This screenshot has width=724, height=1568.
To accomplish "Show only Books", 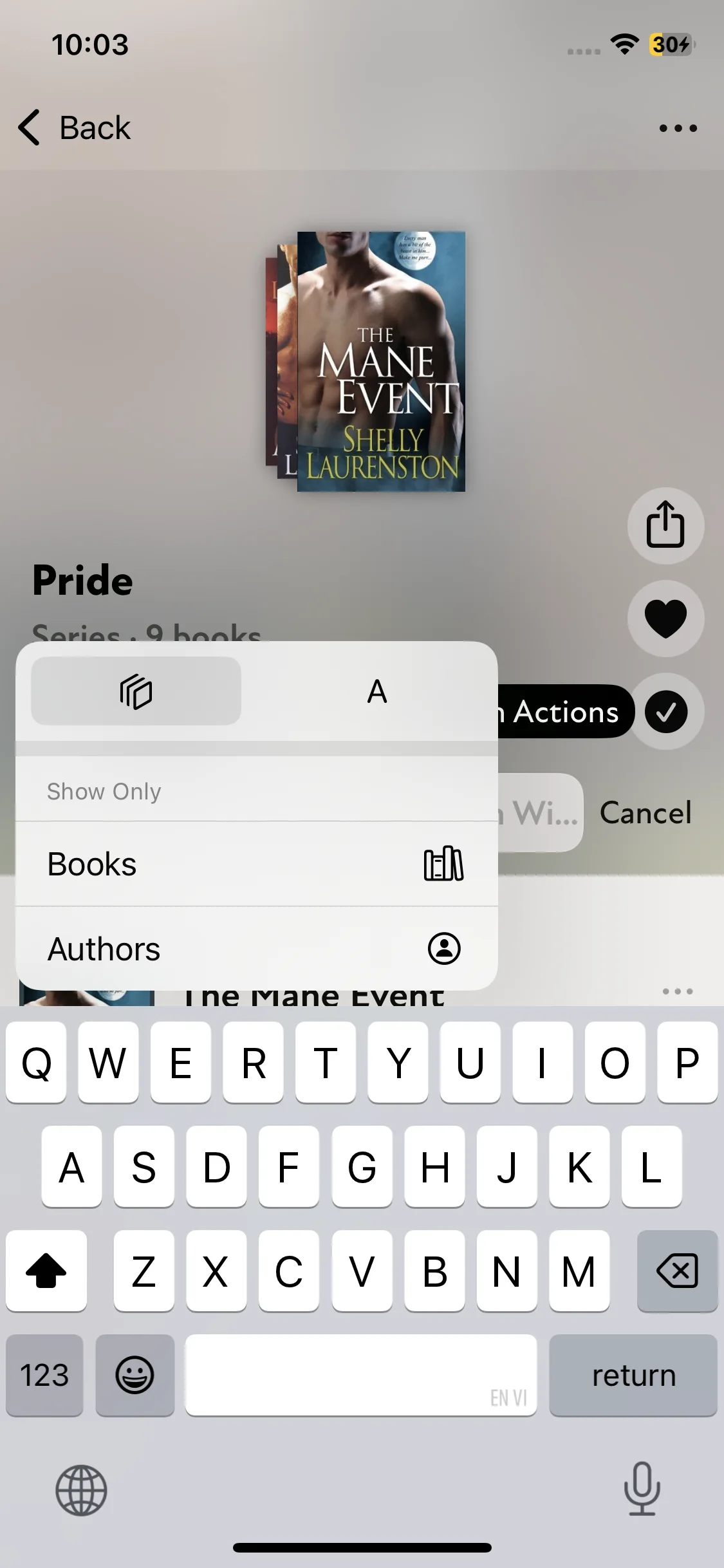I will [256, 864].
